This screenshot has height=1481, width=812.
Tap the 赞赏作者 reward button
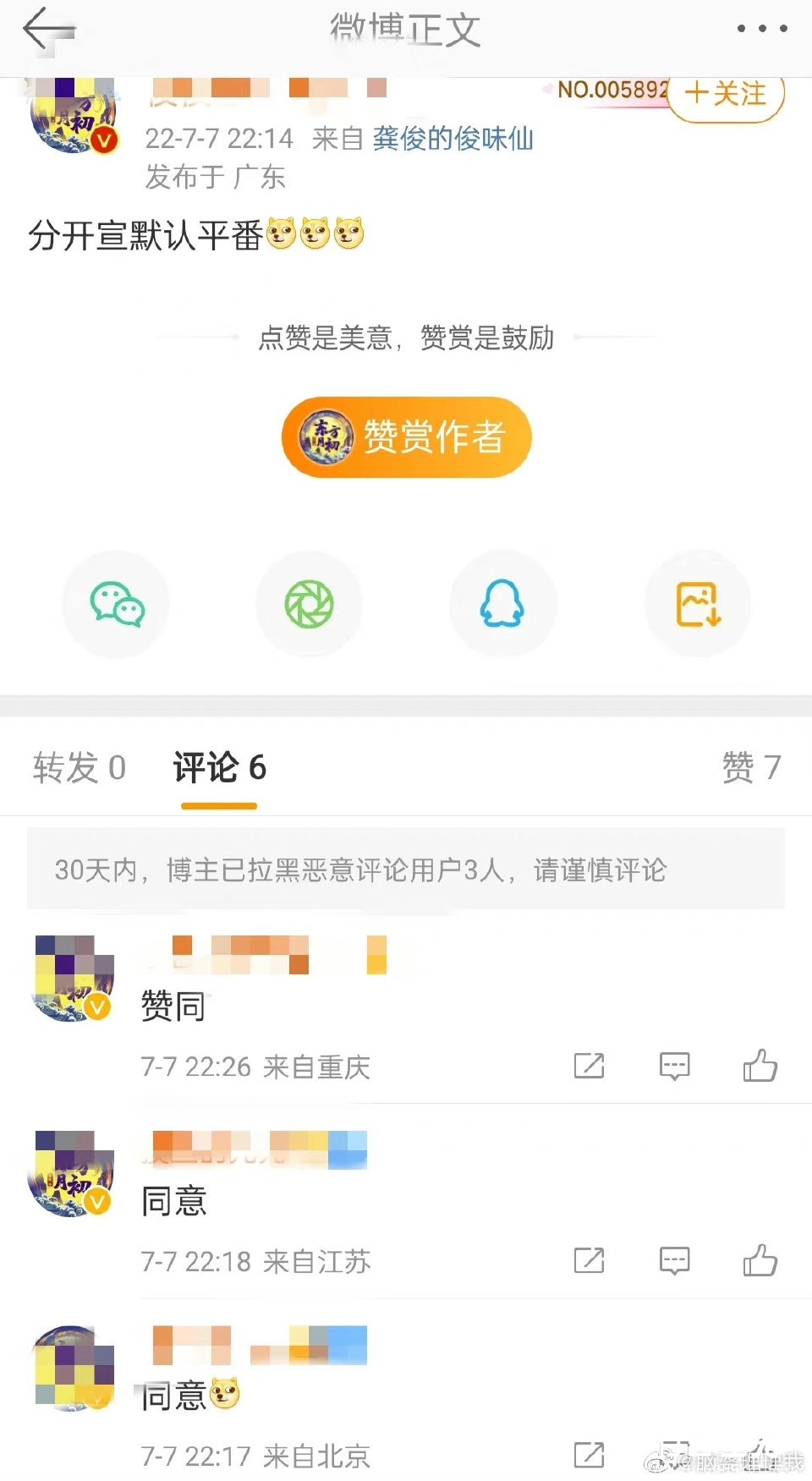tap(407, 437)
